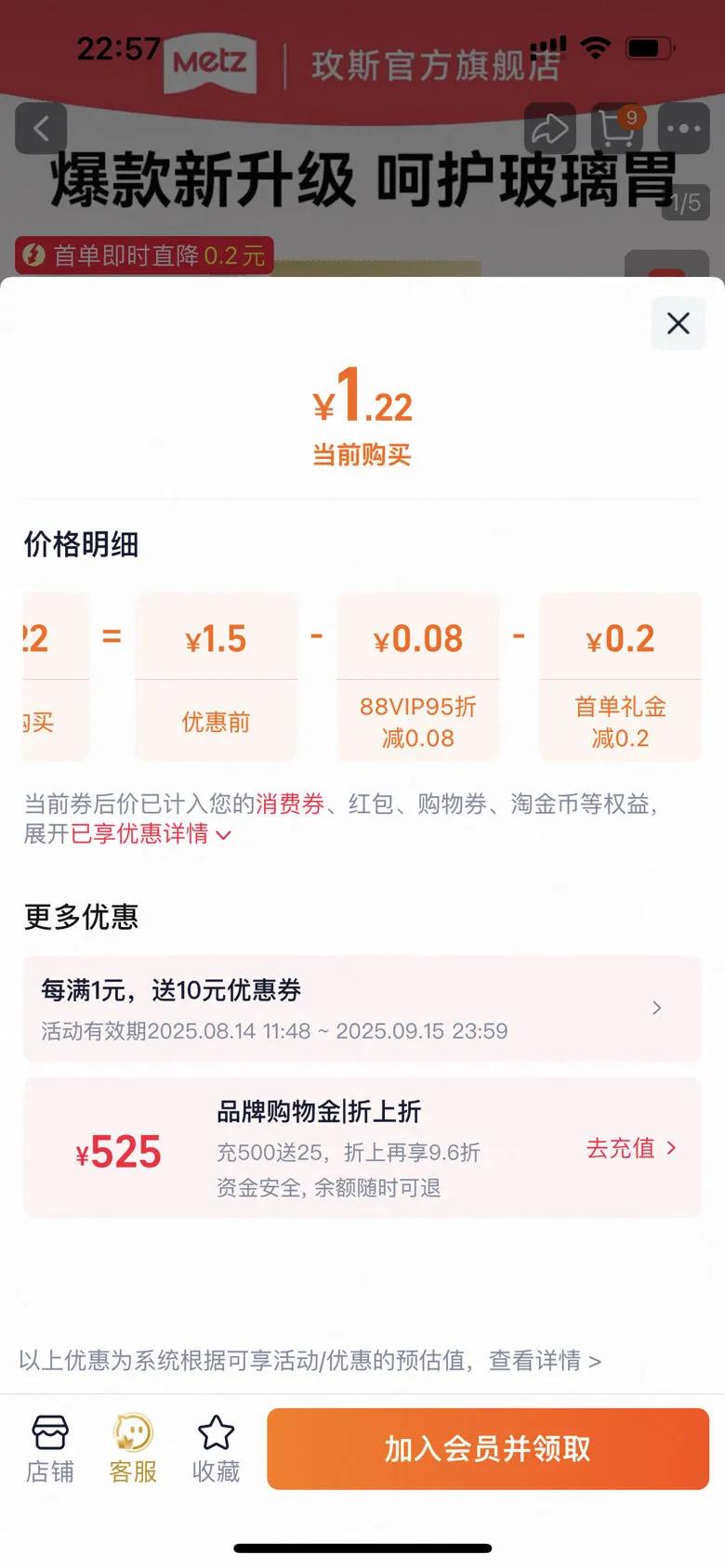The image size is (725, 1568).
Task: Tap 加入会员并领取 button
Action: [x=488, y=1449]
